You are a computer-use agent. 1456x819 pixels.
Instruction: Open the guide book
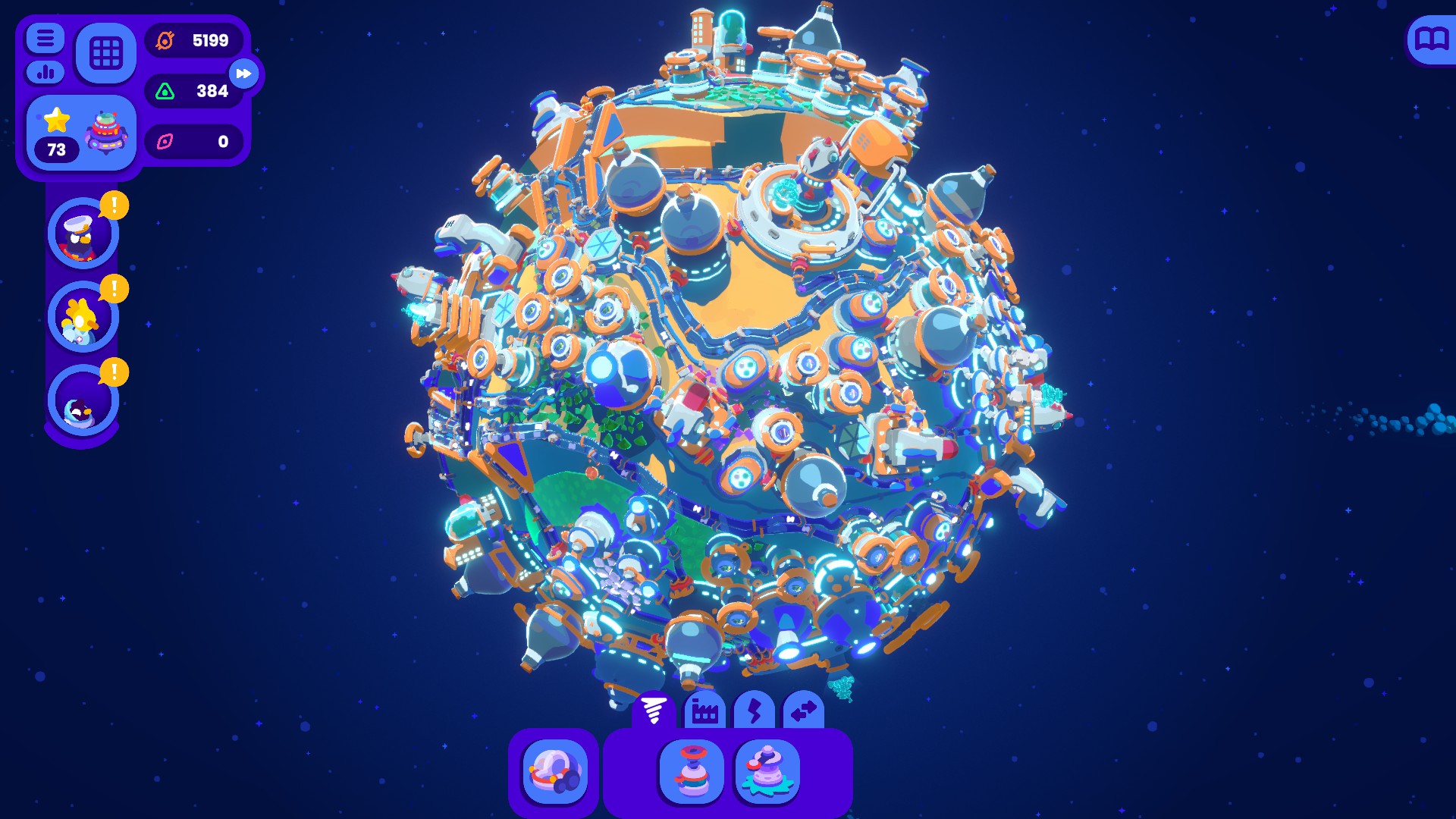click(1431, 39)
